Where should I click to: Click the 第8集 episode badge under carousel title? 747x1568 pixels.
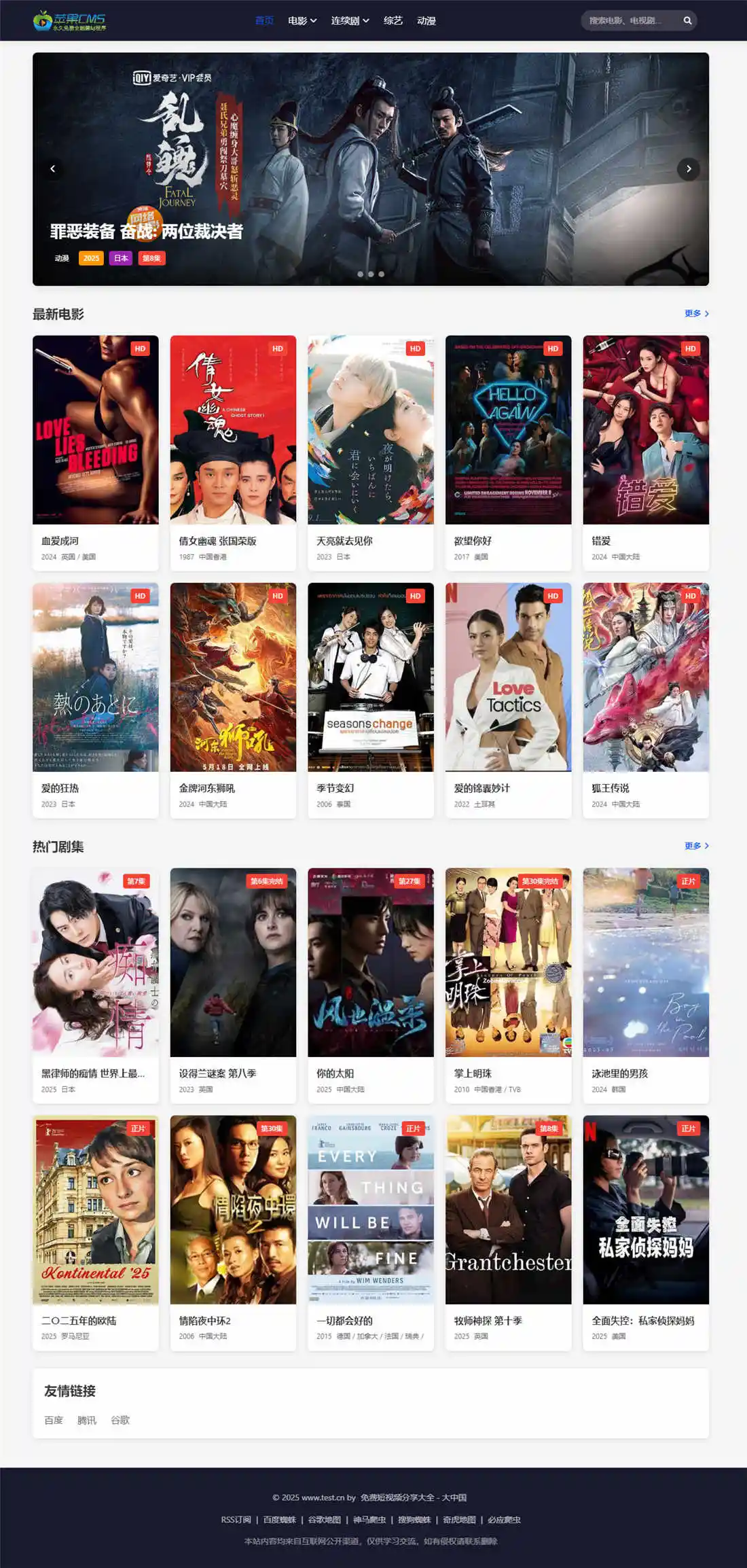pos(151,258)
